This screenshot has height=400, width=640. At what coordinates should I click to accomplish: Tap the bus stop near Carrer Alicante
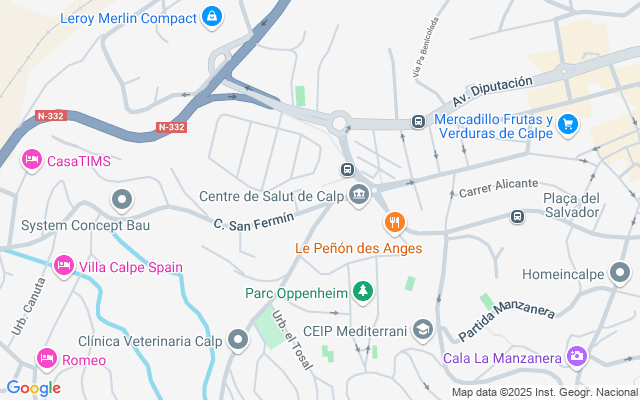pyautogui.click(x=517, y=216)
